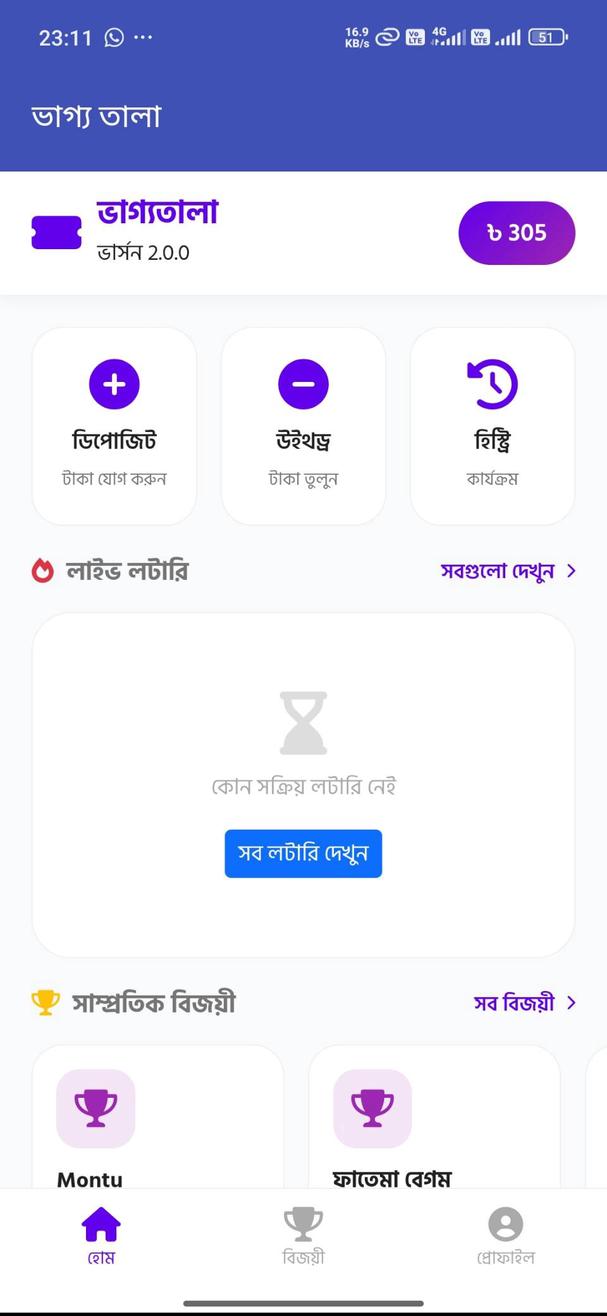Open the হিস্ট্রি activity card
This screenshot has width=607, height=1316.
tap(492, 425)
